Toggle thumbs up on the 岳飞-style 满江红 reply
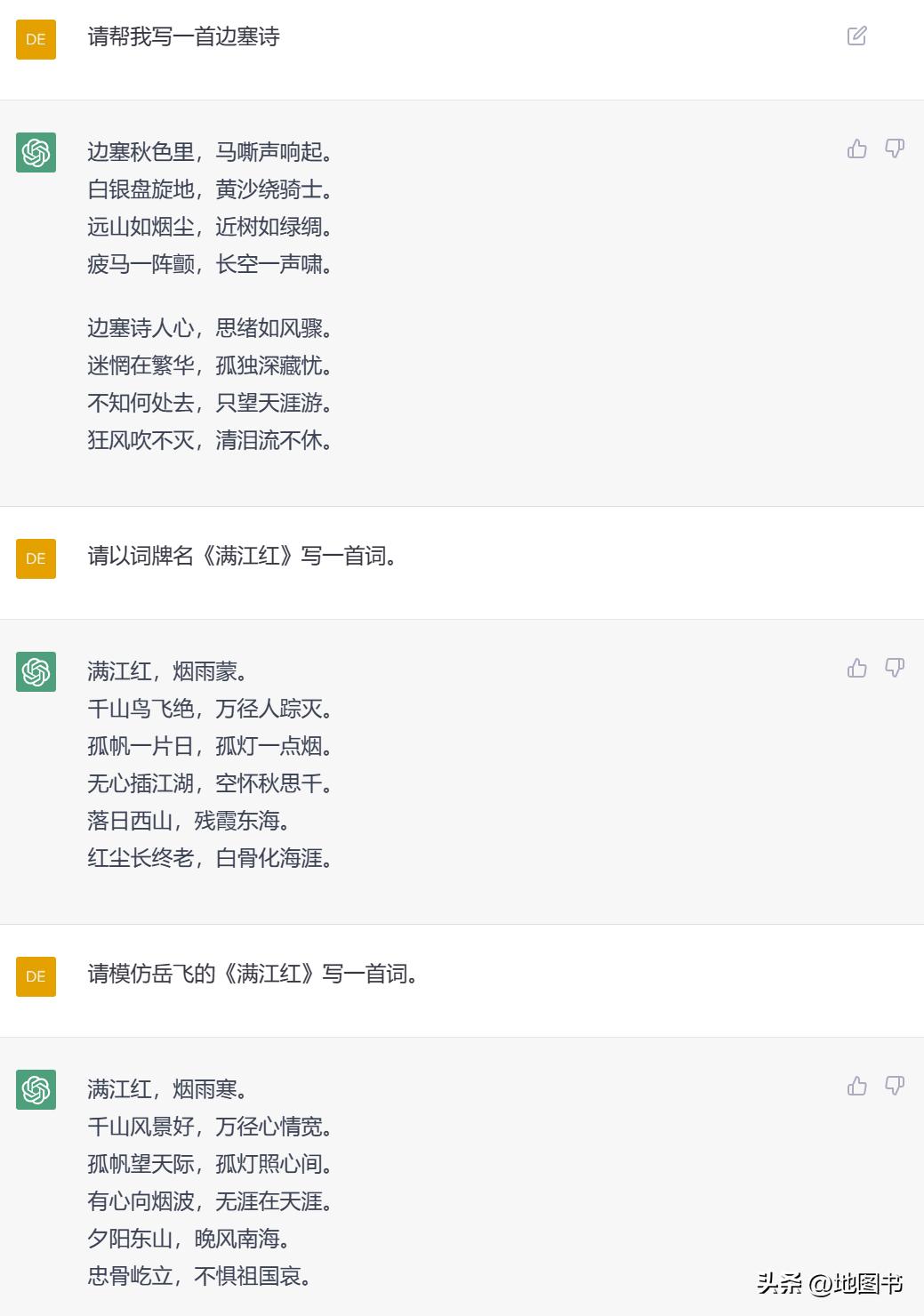924x1316 pixels. [x=856, y=1086]
